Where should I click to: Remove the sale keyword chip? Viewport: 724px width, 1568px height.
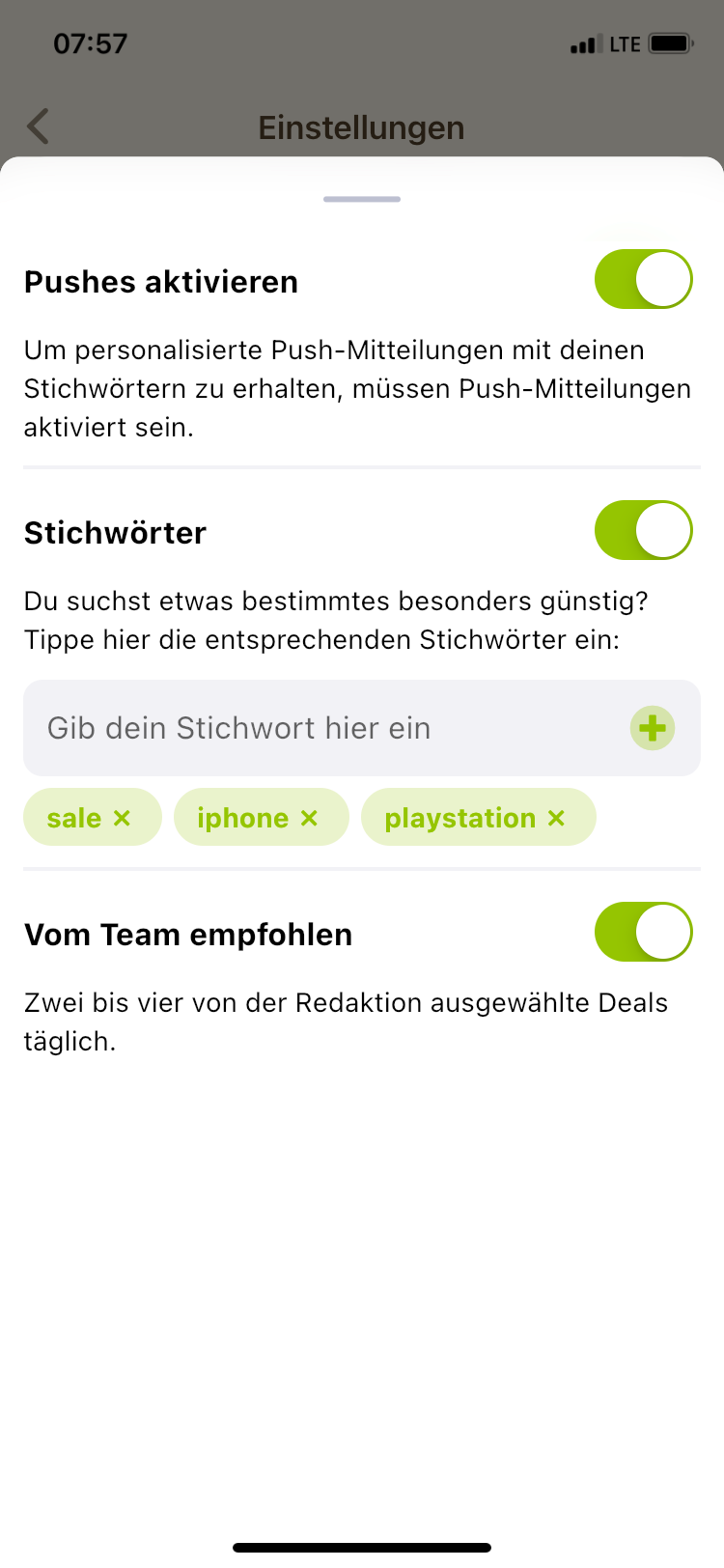122,818
